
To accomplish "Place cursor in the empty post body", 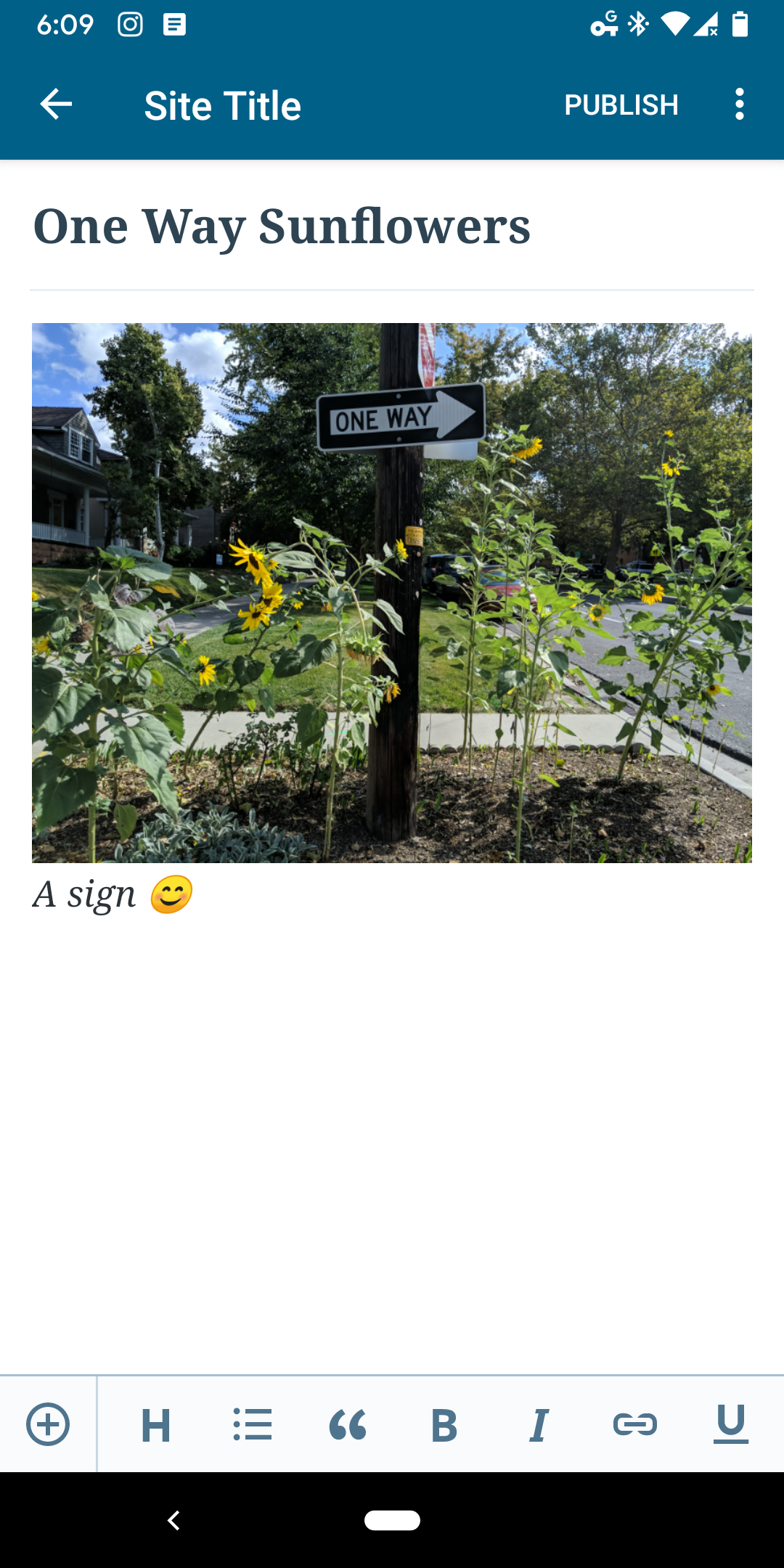I will tap(392, 1089).
